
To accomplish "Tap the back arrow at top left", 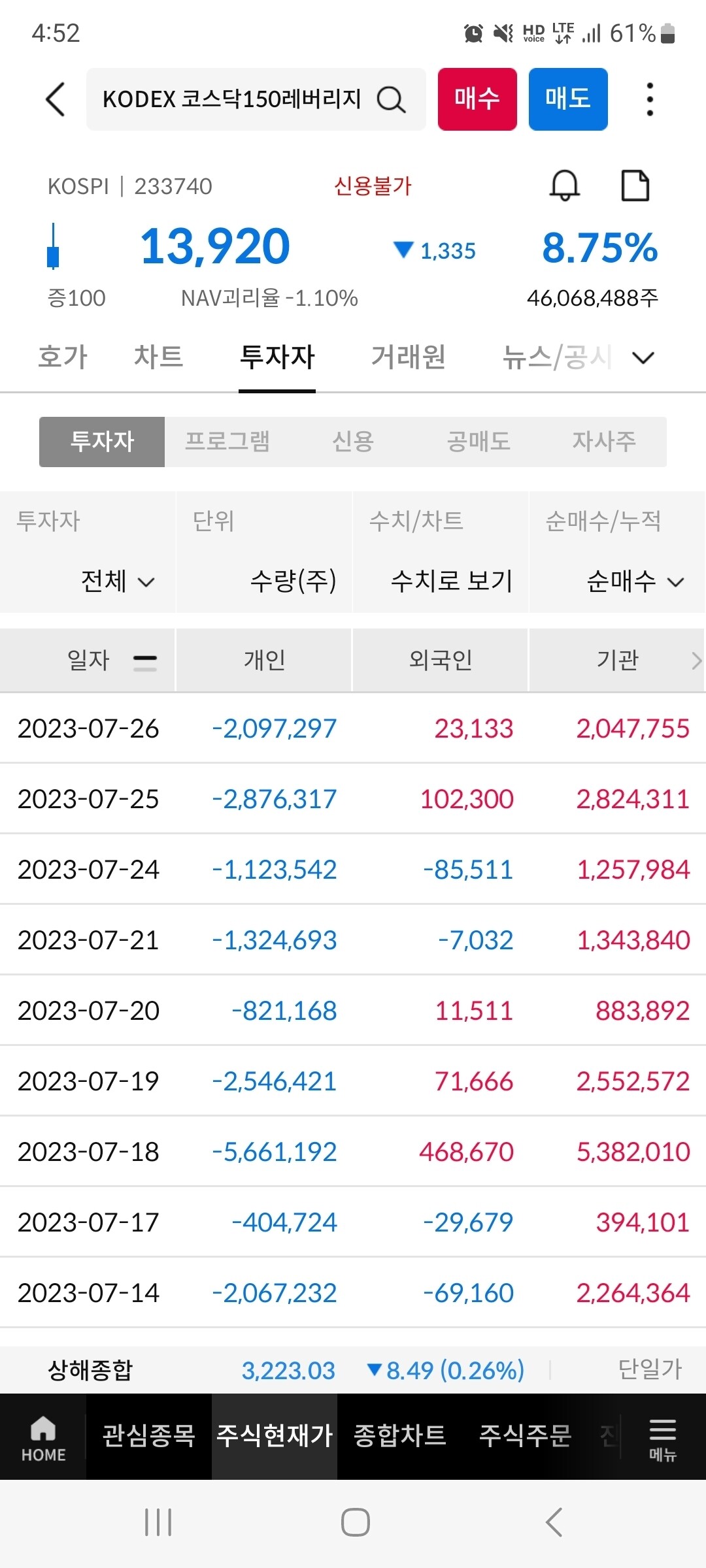I will (55, 99).
